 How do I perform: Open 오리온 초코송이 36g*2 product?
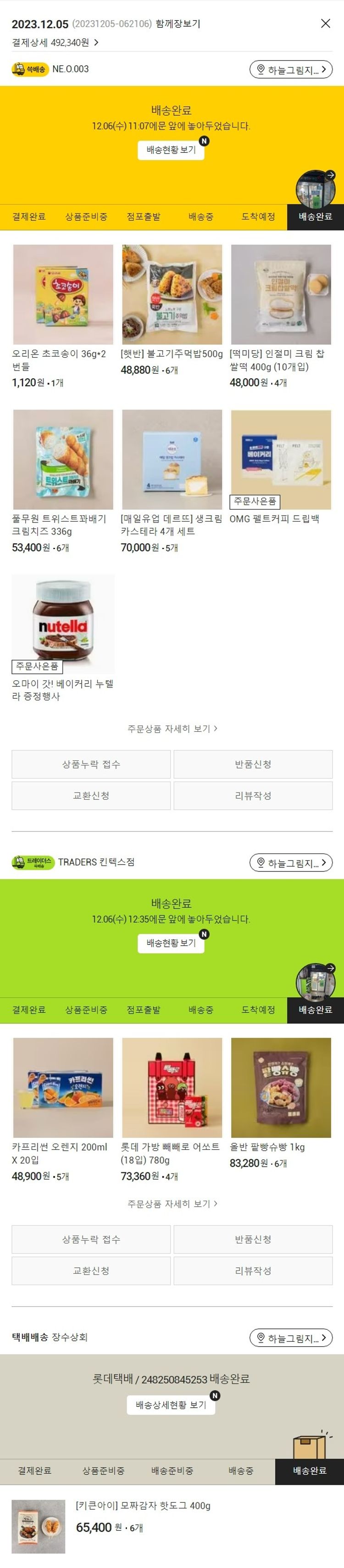[62, 295]
